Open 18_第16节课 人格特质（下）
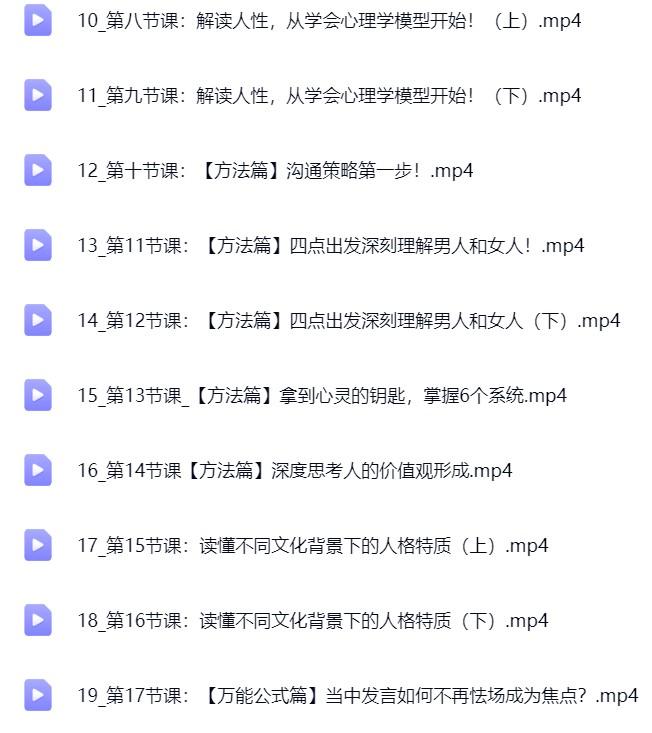Screen dimensions: 652x733 [313, 620]
